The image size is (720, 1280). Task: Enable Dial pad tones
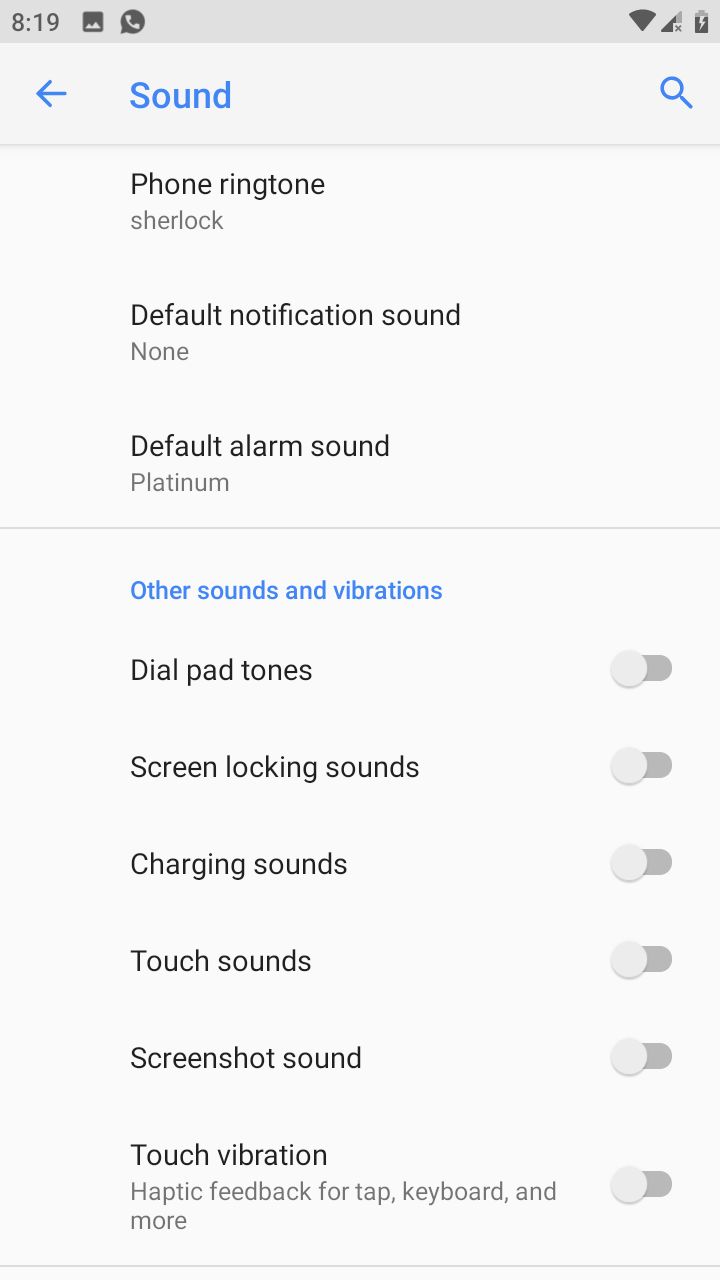642,669
